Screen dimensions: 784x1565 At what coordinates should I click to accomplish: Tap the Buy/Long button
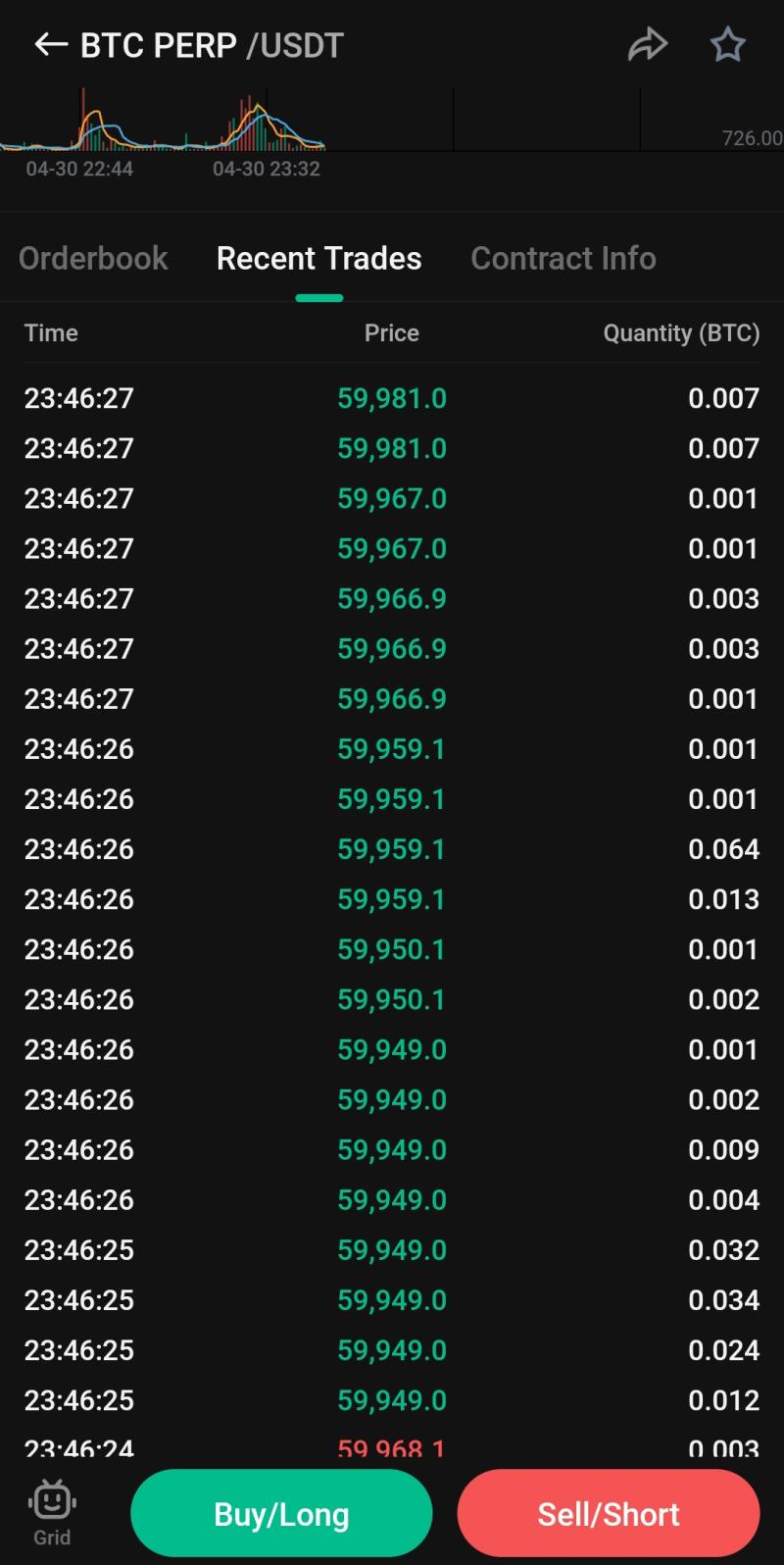[x=281, y=1513]
